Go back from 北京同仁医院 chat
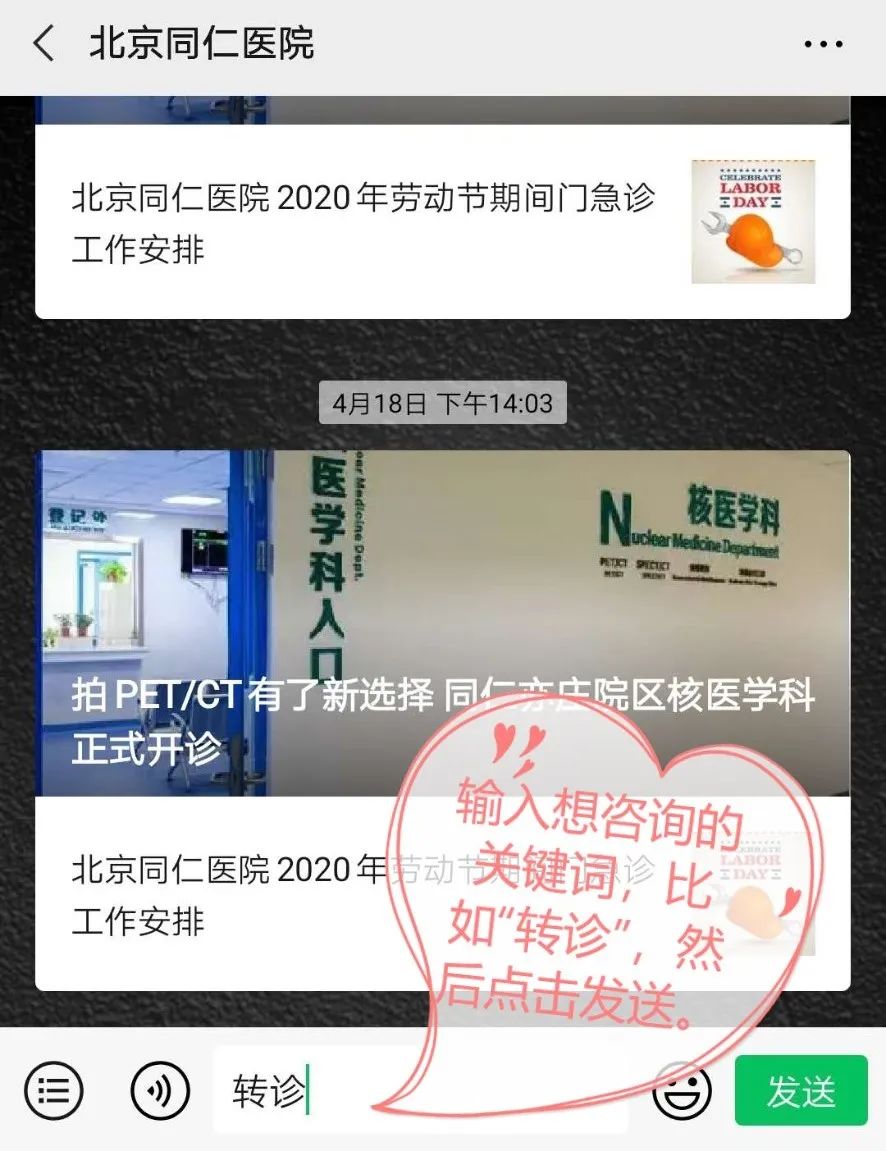The image size is (886, 1151). coord(44,45)
